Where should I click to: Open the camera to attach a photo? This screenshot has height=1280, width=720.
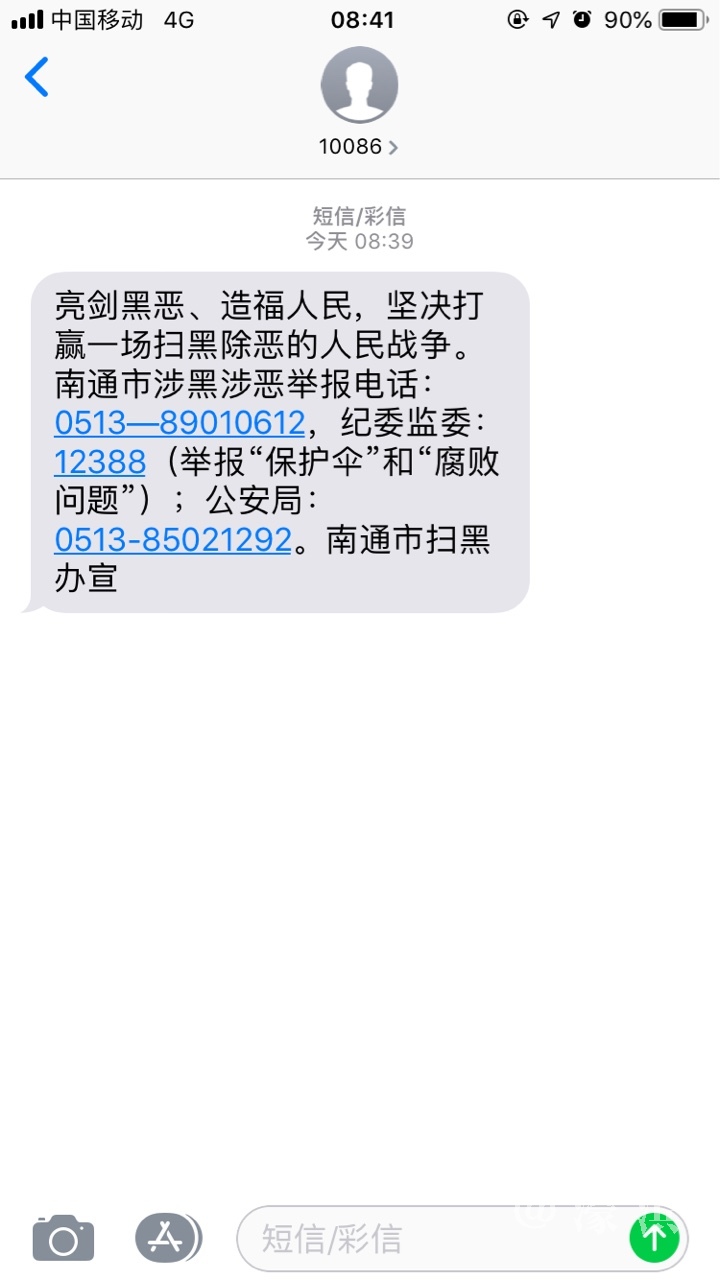(63, 1239)
